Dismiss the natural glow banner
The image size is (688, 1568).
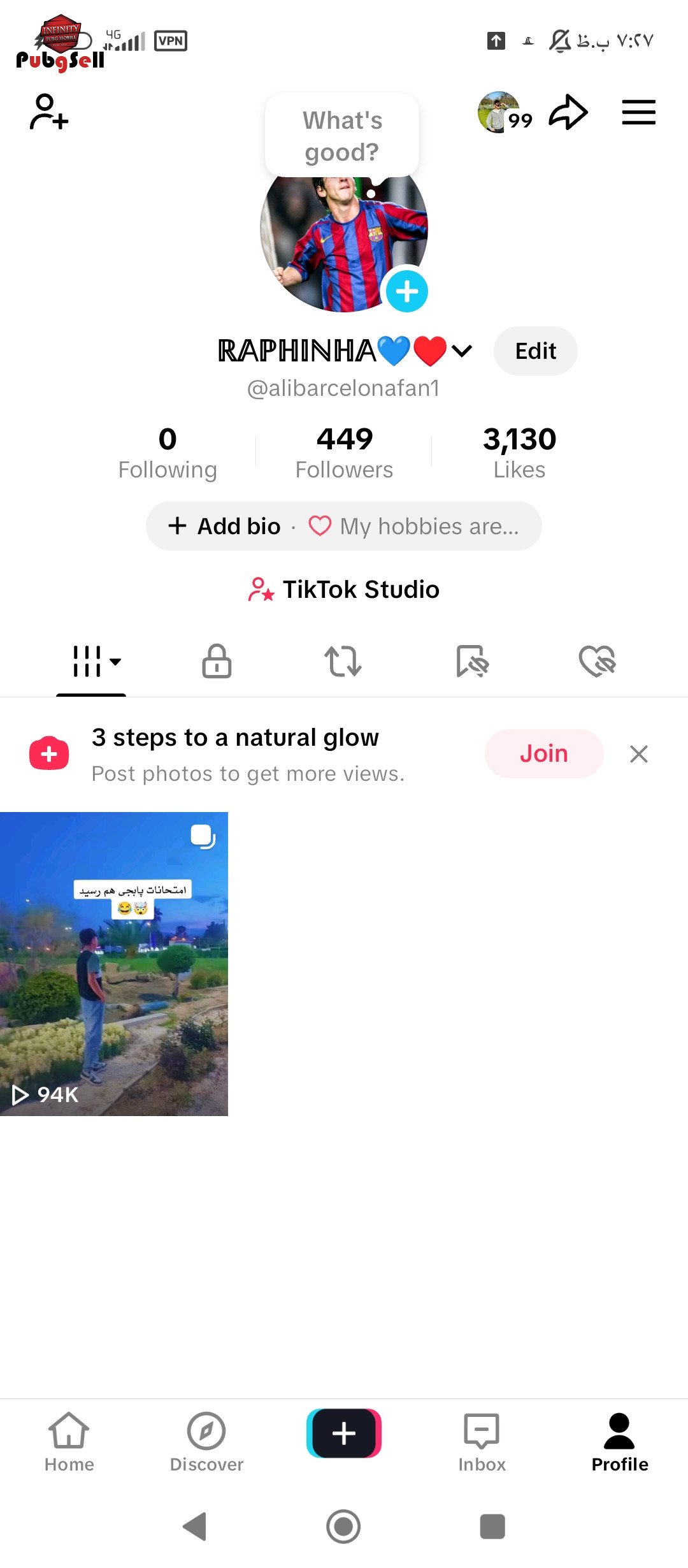tap(638, 753)
